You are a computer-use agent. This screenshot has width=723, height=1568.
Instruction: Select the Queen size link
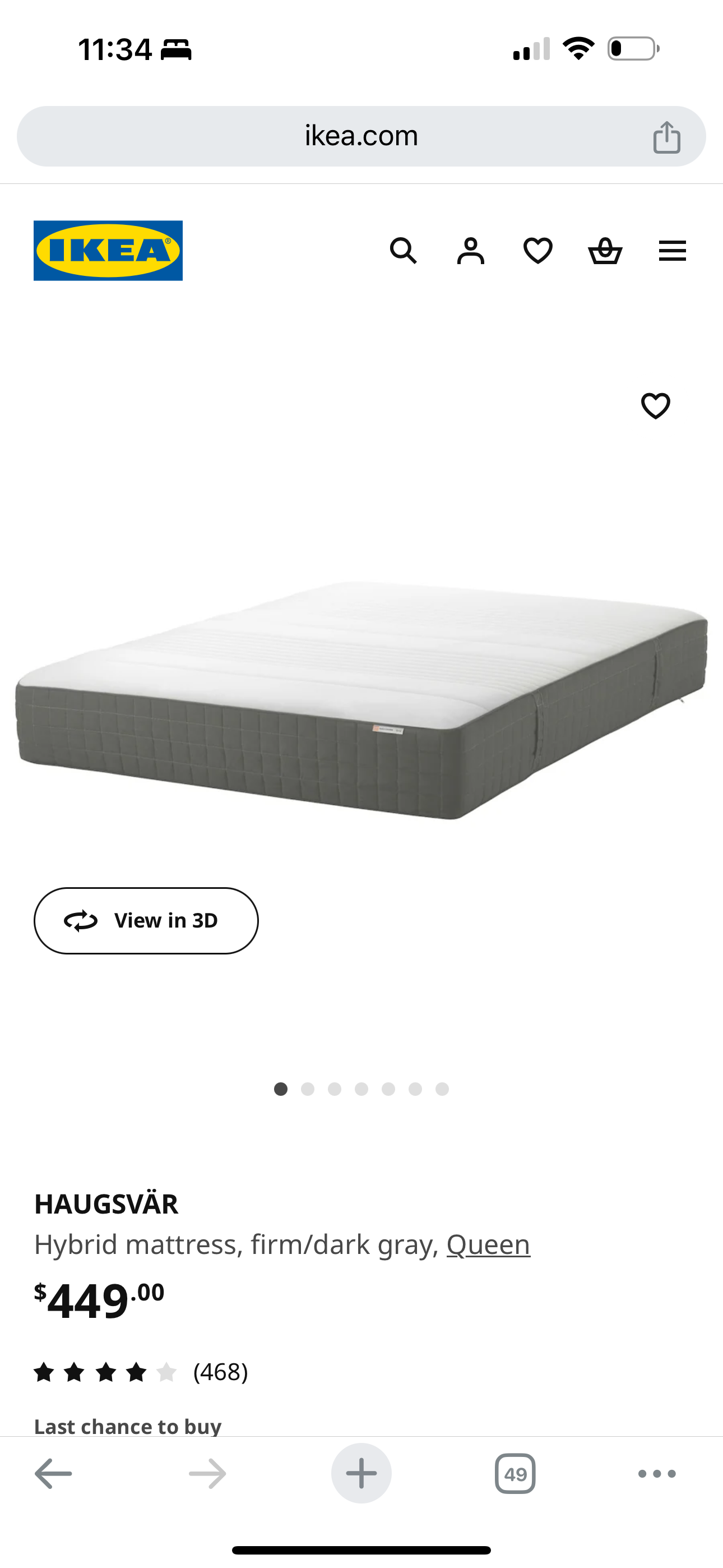pyautogui.click(x=488, y=1245)
